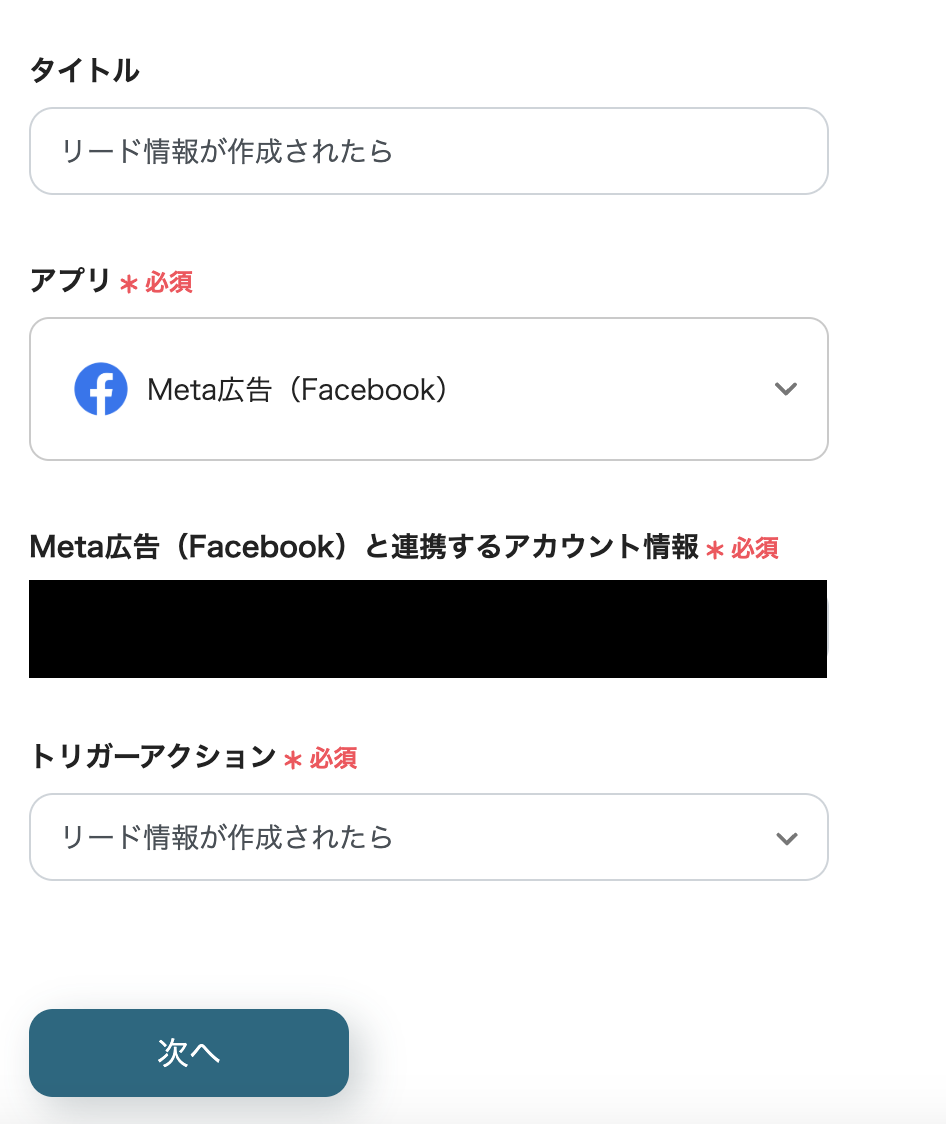
Task: Click the Facebook icon in the app selector
Action: (x=100, y=388)
